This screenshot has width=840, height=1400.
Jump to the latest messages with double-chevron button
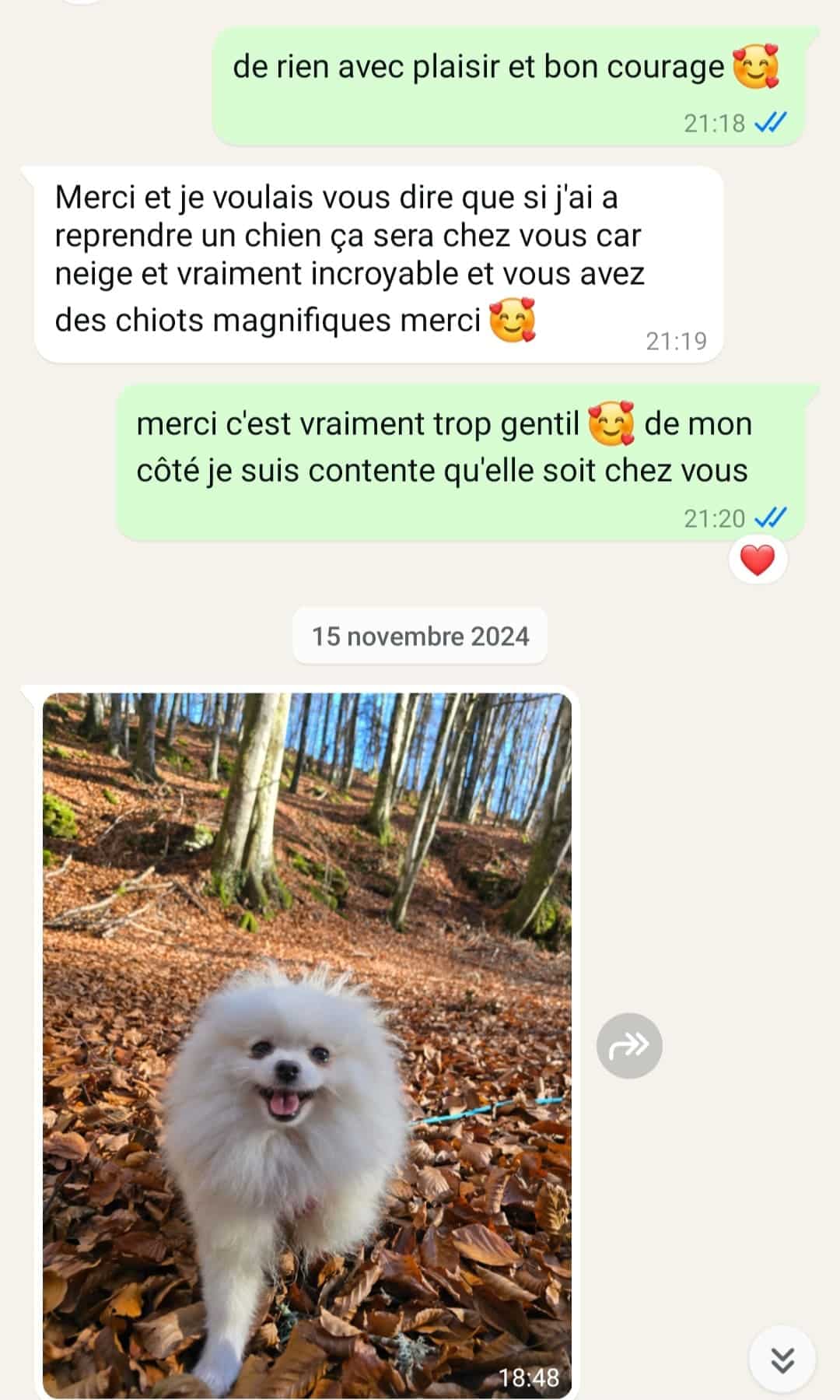coord(782,1360)
